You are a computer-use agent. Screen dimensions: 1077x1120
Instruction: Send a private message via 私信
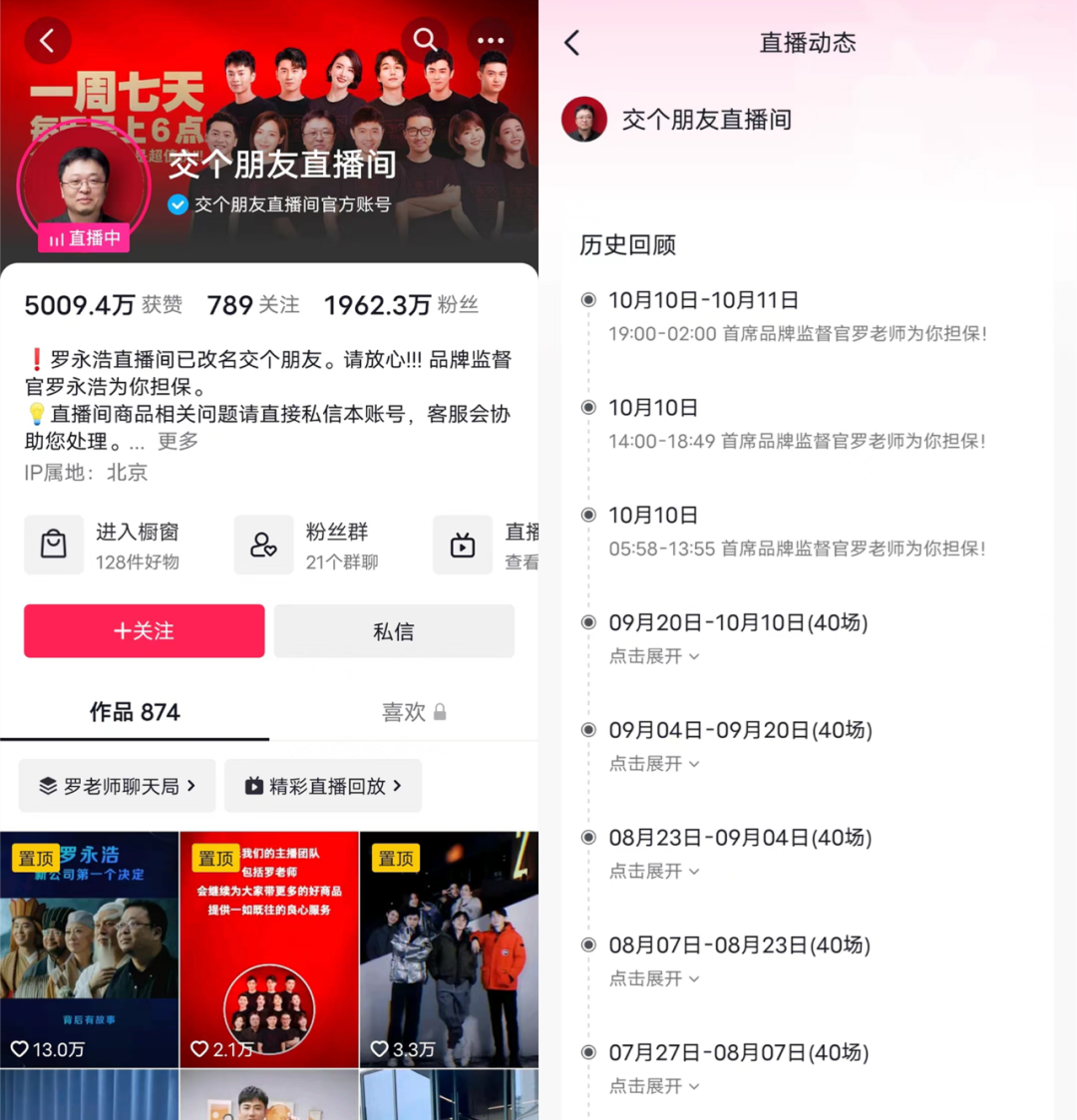click(x=394, y=630)
